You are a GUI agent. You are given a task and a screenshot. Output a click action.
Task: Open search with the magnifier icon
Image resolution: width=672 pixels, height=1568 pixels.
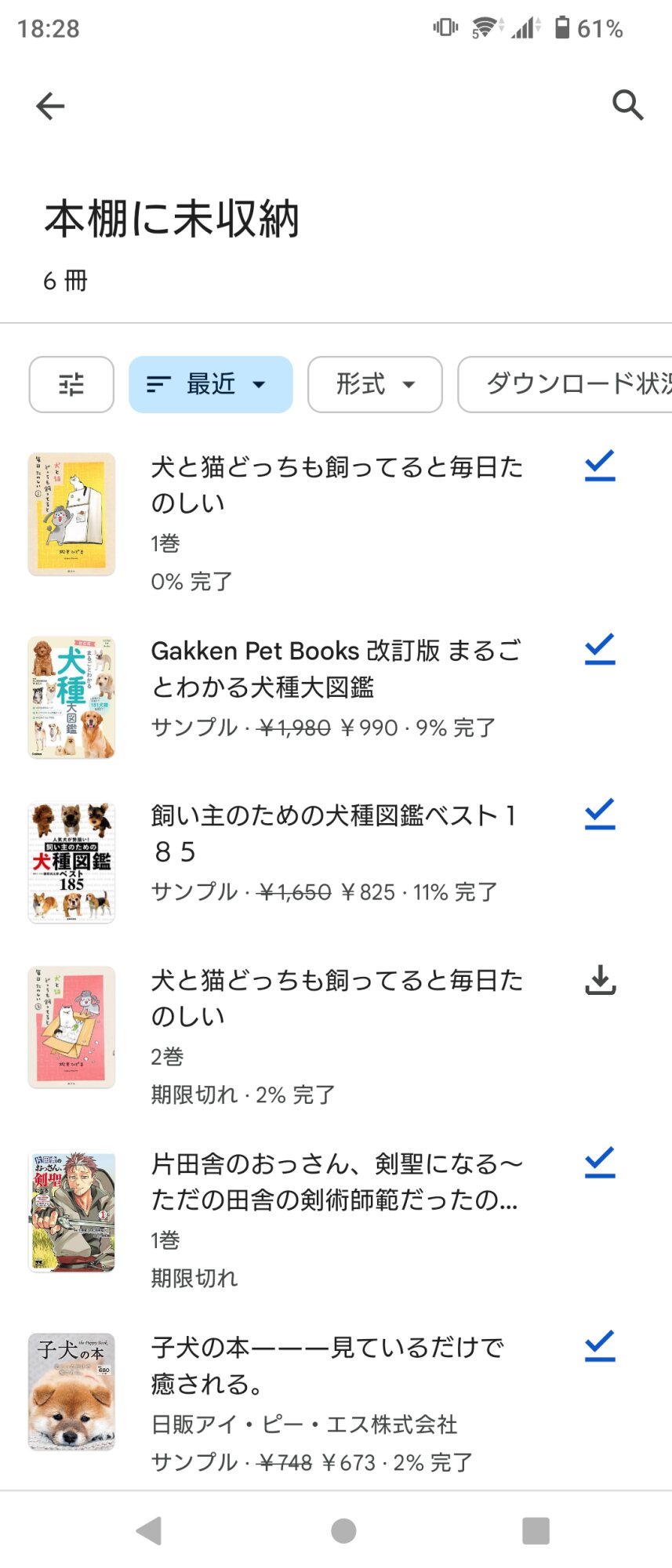[627, 105]
